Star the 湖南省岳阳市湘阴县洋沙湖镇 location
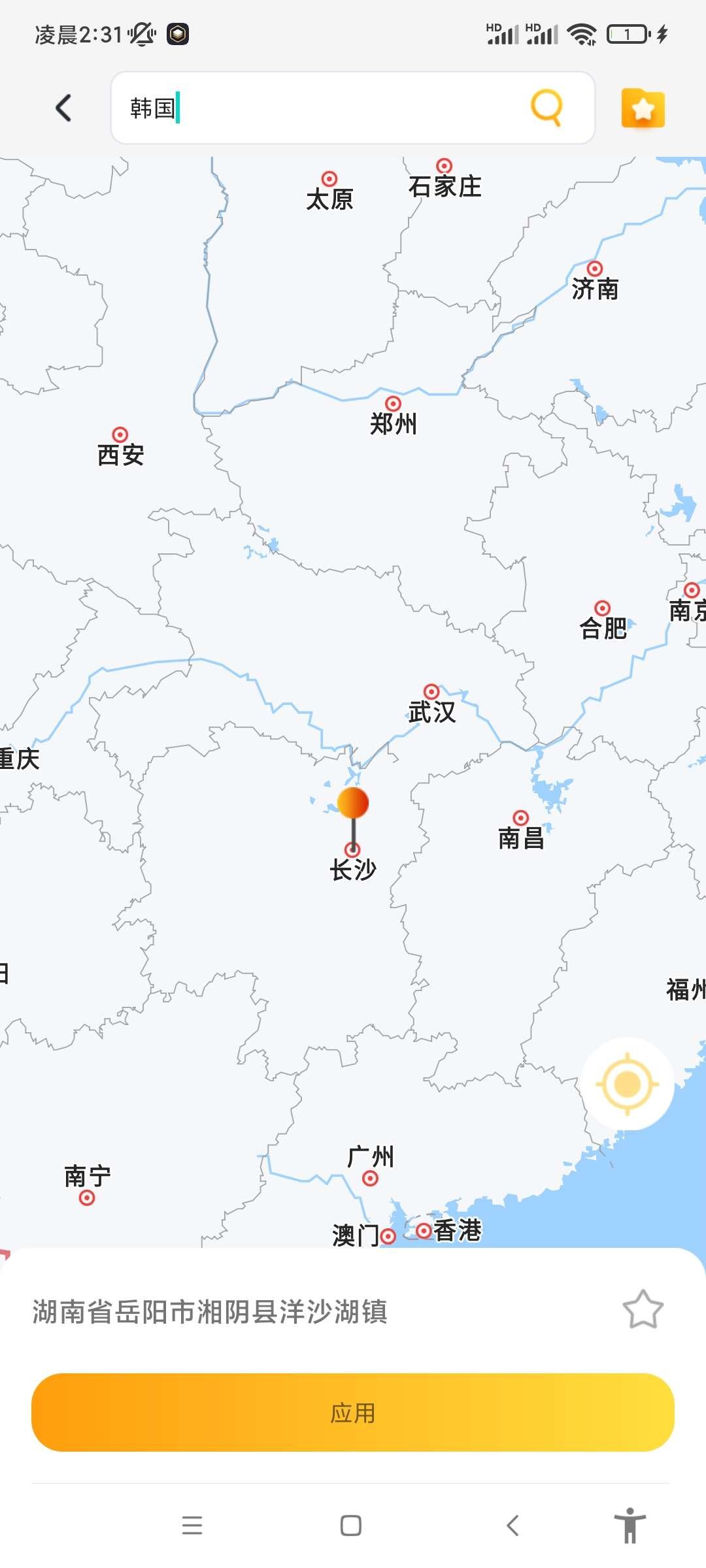 click(x=643, y=1310)
